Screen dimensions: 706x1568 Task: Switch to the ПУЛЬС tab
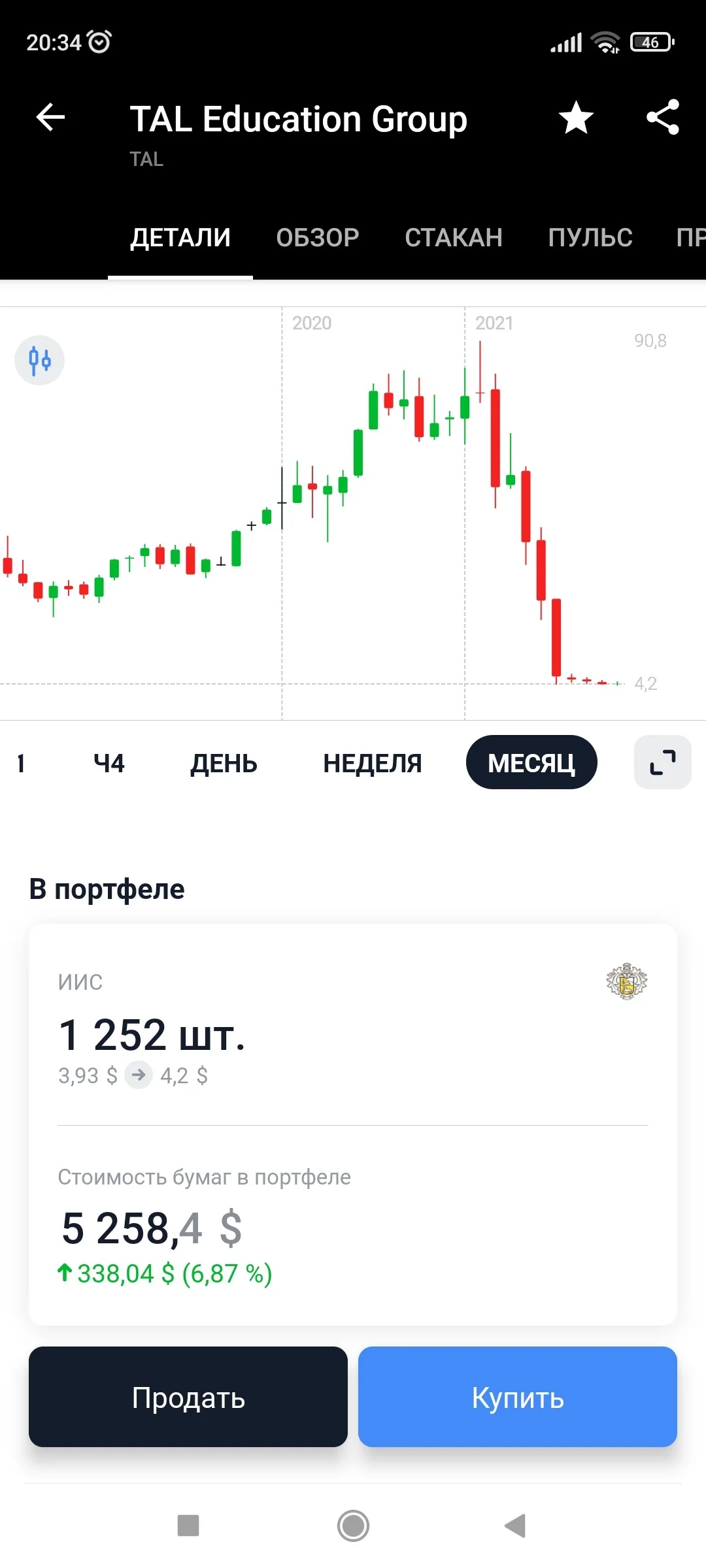[590, 238]
